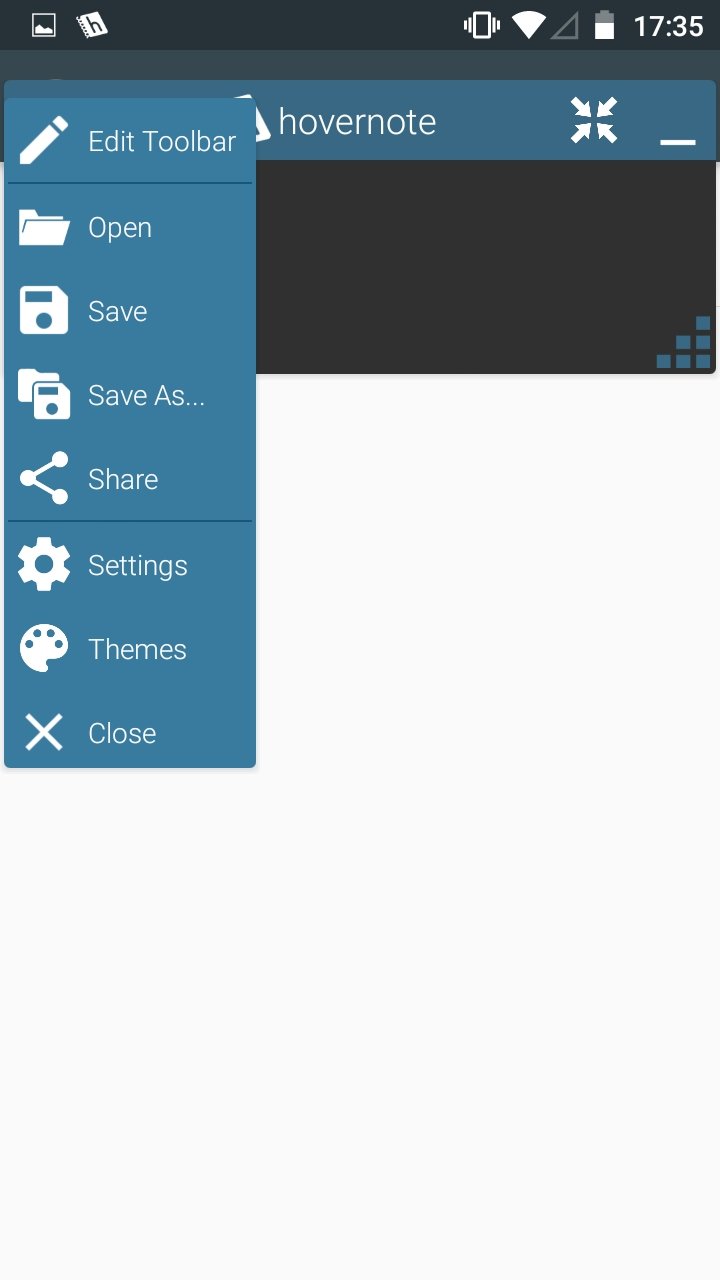Open the Themes option
This screenshot has width=720, height=1280.
coord(130,649)
